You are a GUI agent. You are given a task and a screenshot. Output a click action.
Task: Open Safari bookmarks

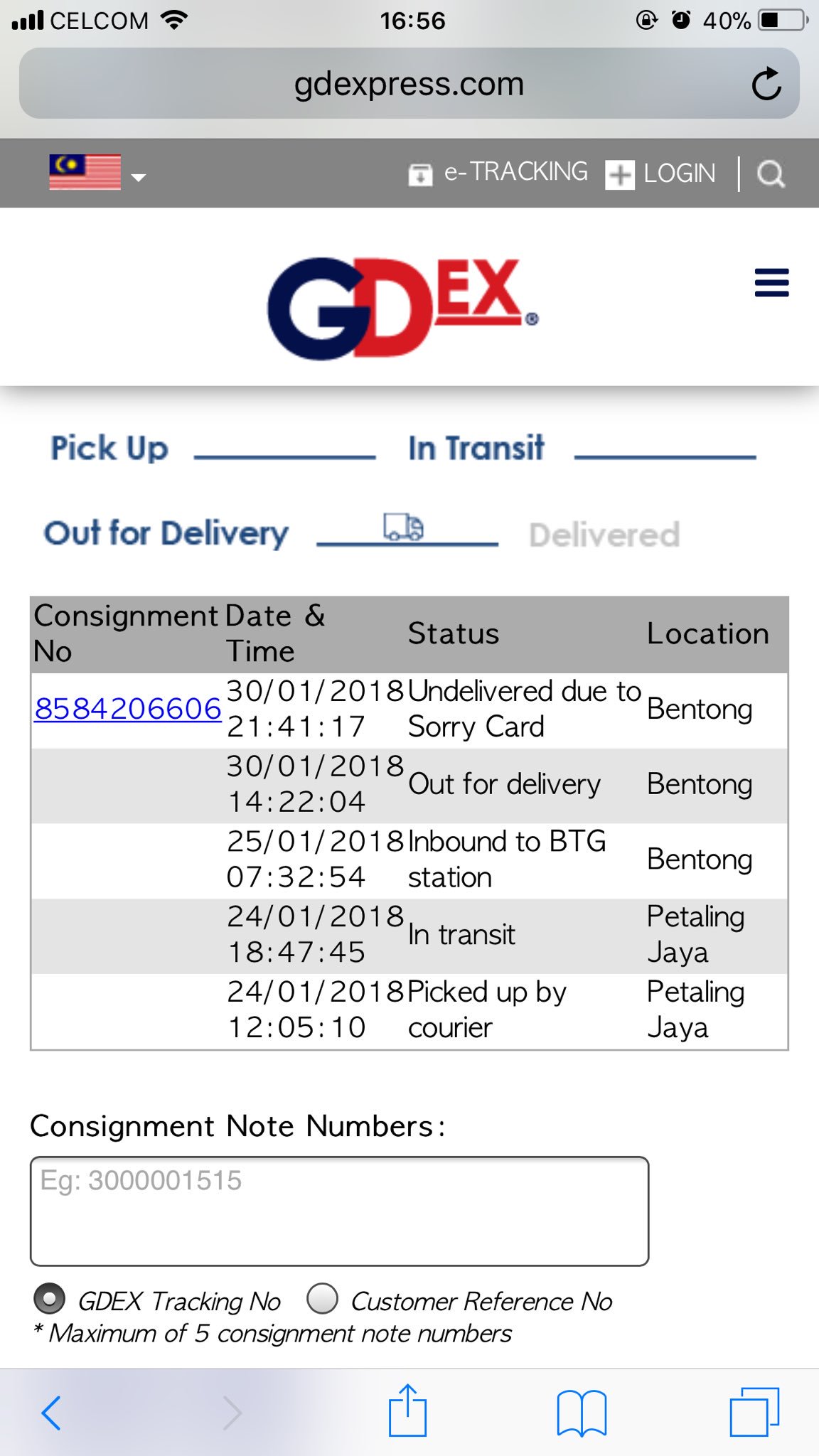click(582, 1413)
